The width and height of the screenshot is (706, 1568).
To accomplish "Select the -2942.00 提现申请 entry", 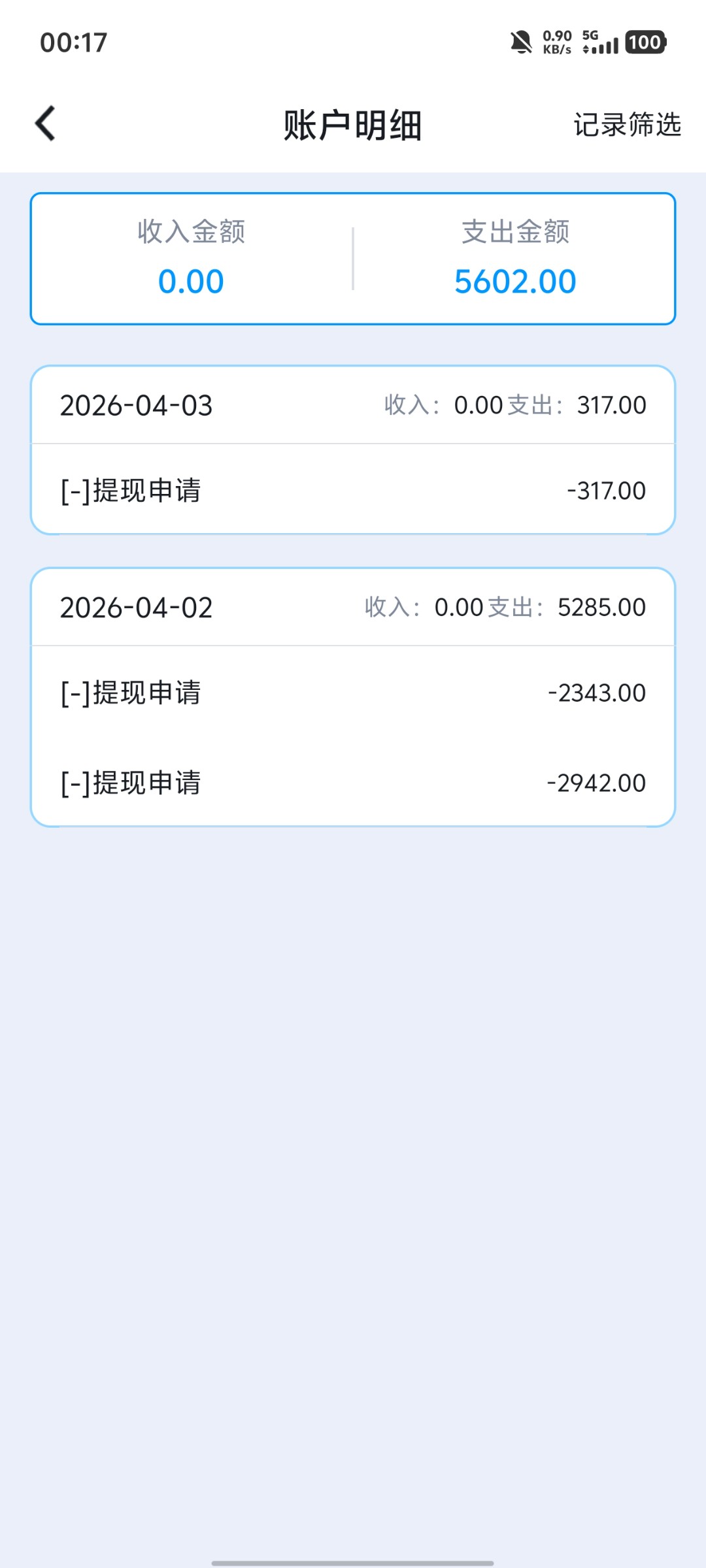I will 353,783.
